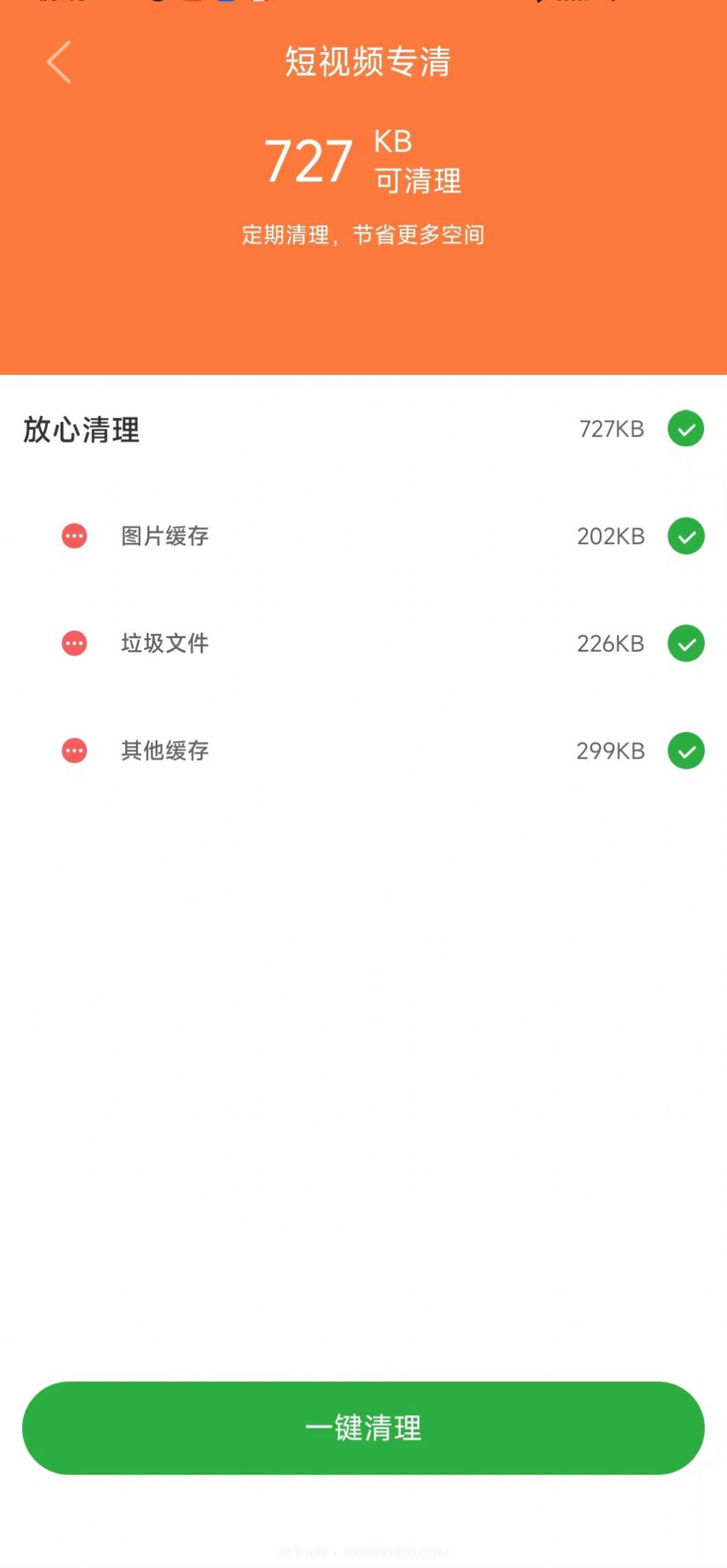
Task: Select the 垃圾文件 row label
Action: pyautogui.click(x=165, y=644)
